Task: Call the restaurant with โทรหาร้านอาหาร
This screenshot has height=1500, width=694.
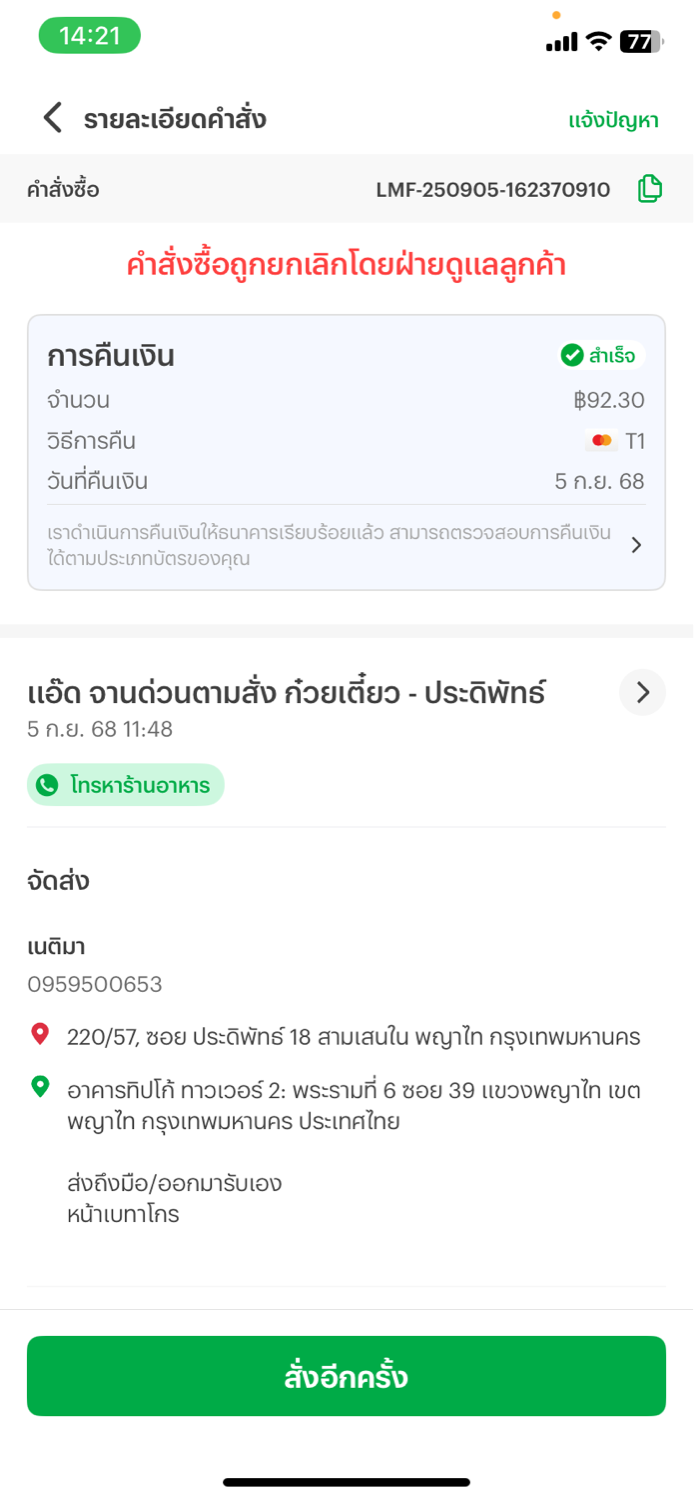Action: (x=126, y=785)
